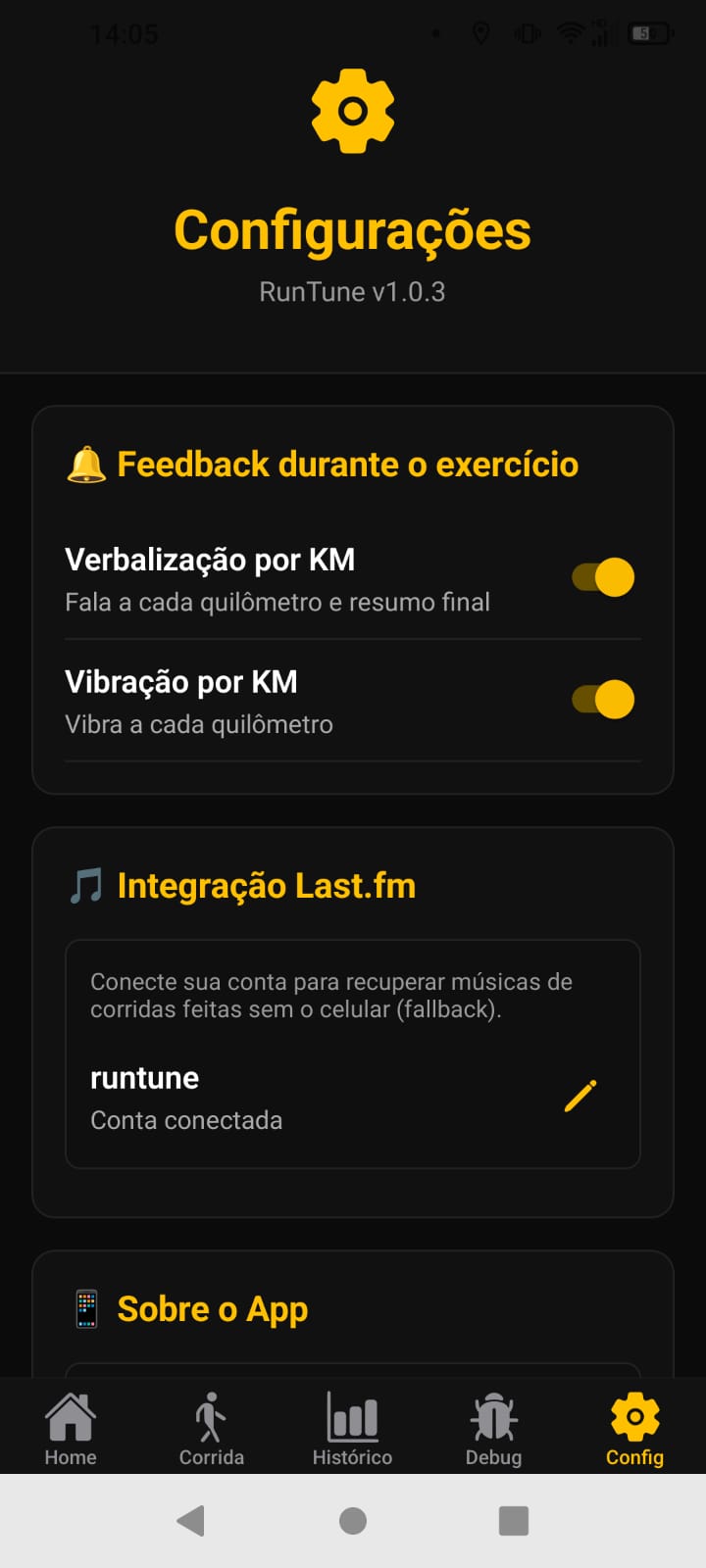This screenshot has height=1568, width=706.
Task: Open Debug using the bug icon
Action: point(493,1415)
